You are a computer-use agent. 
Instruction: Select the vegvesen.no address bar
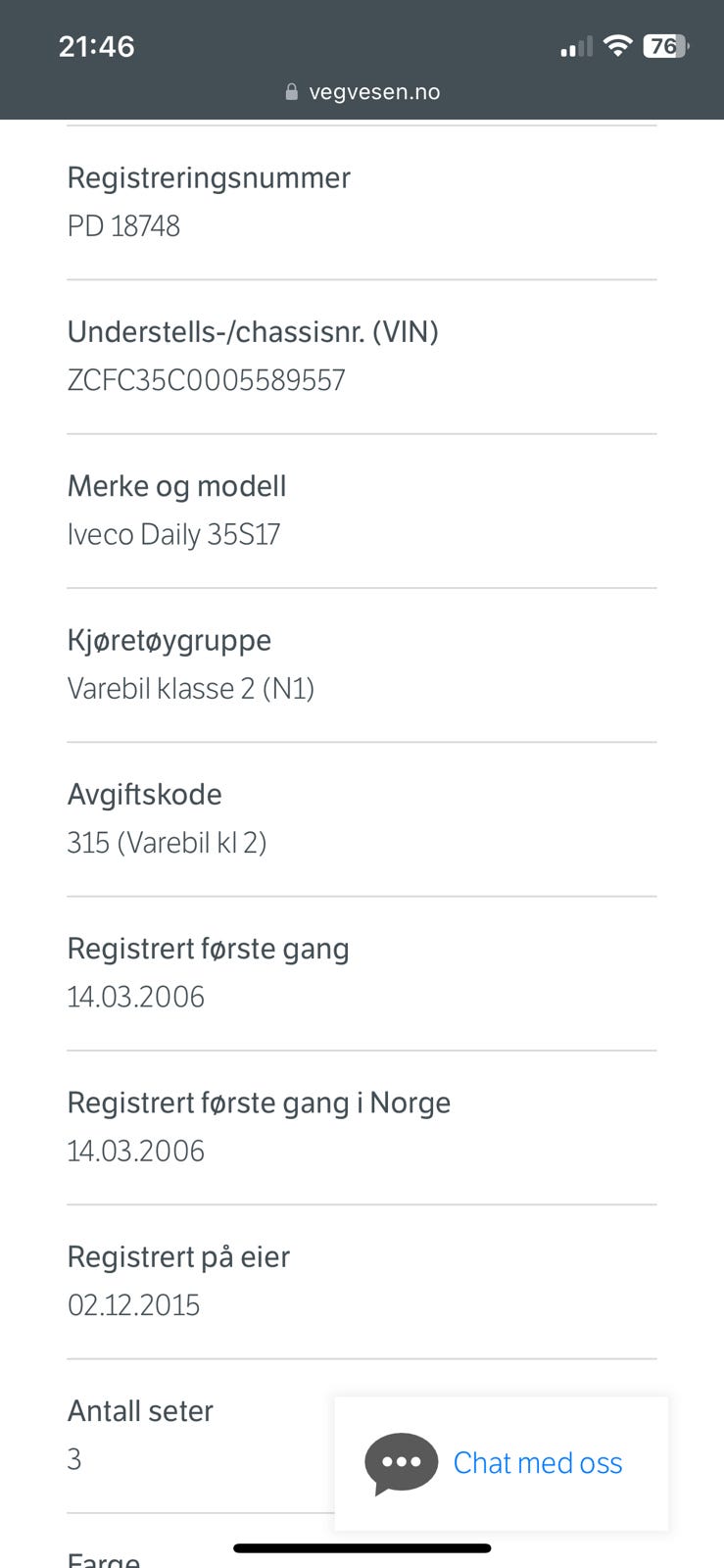point(374,91)
